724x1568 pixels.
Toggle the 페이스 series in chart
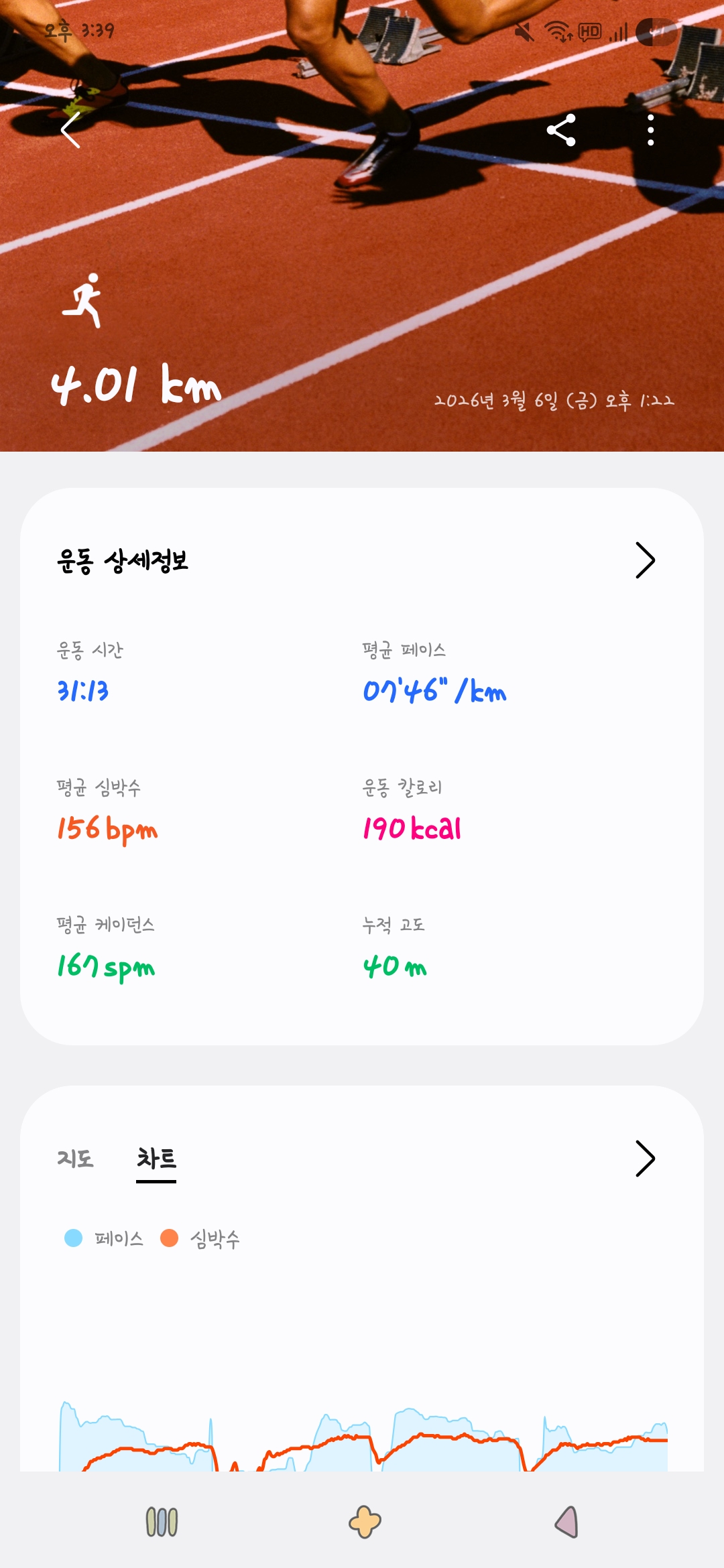[104, 1238]
